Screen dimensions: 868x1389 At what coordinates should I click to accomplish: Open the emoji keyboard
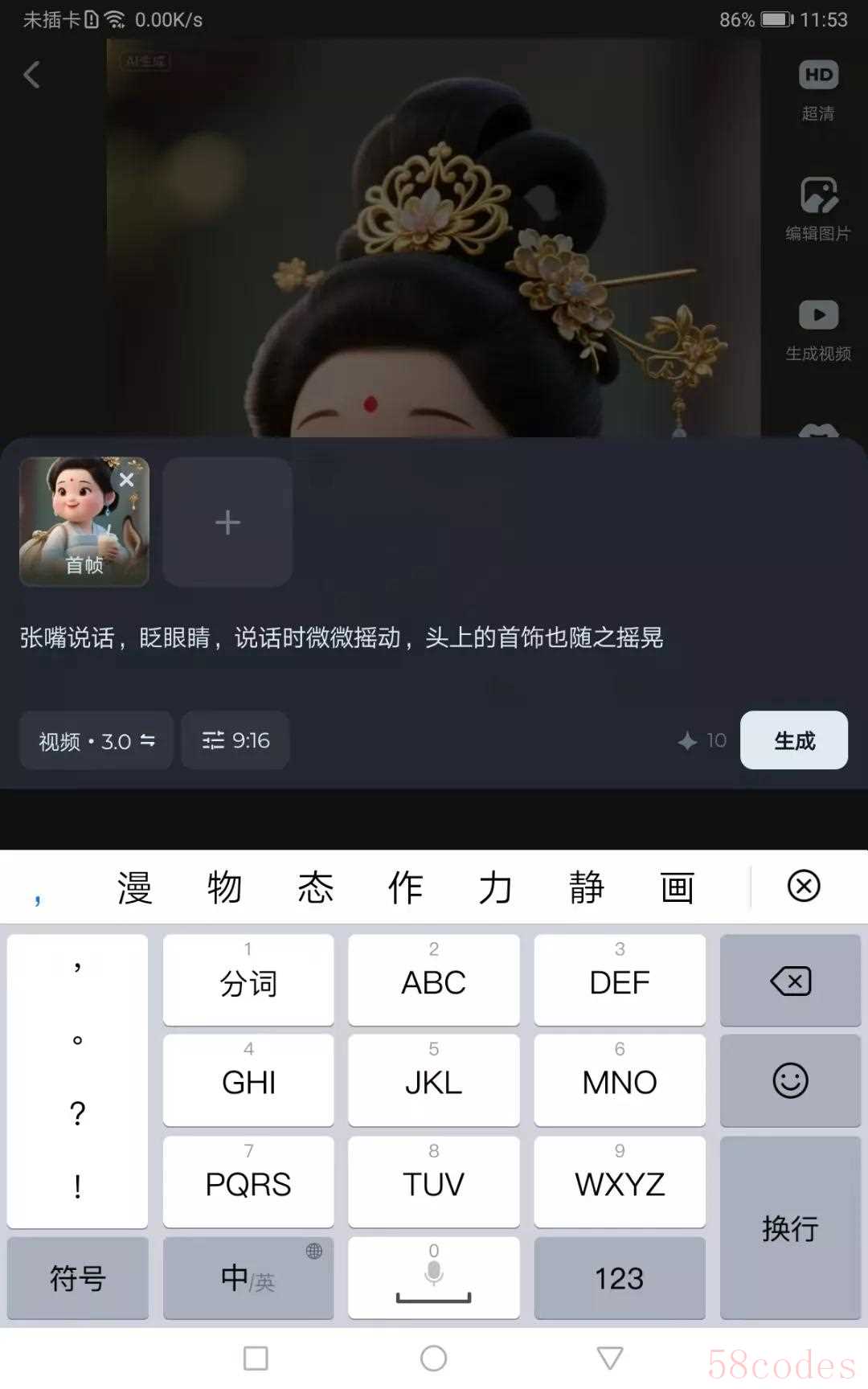click(x=790, y=1080)
